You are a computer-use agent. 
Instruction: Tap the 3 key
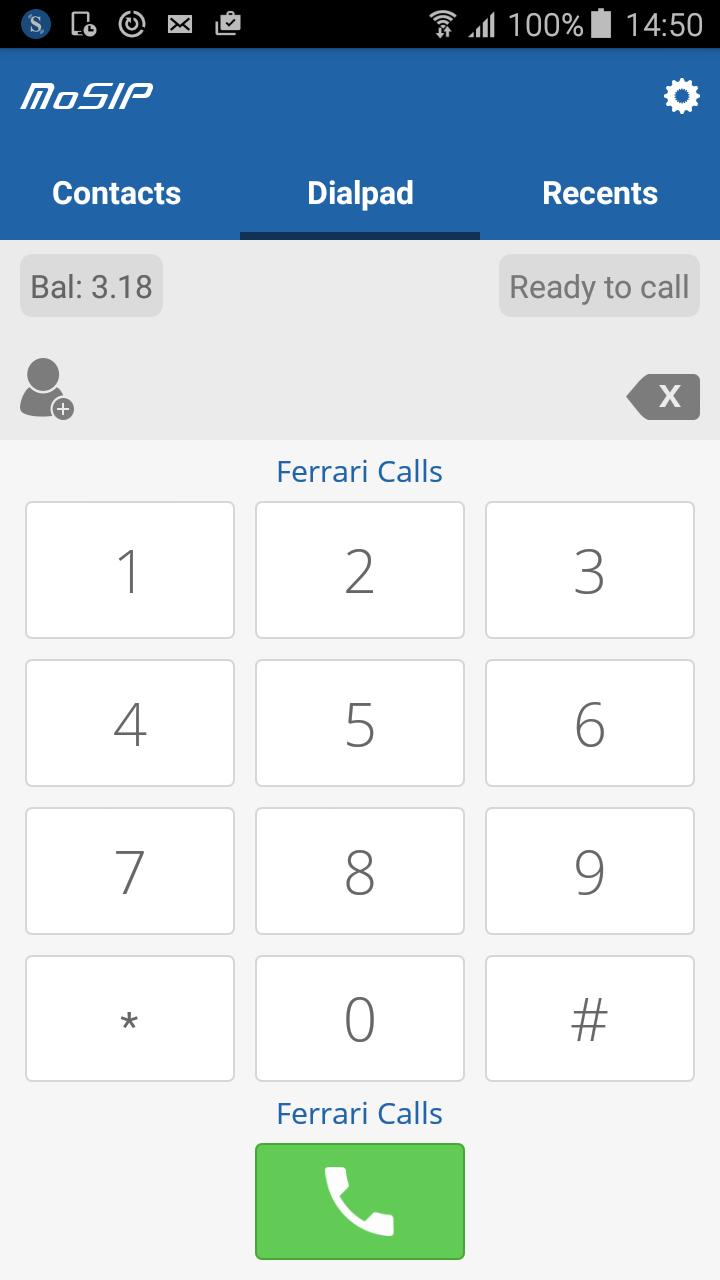tap(590, 570)
